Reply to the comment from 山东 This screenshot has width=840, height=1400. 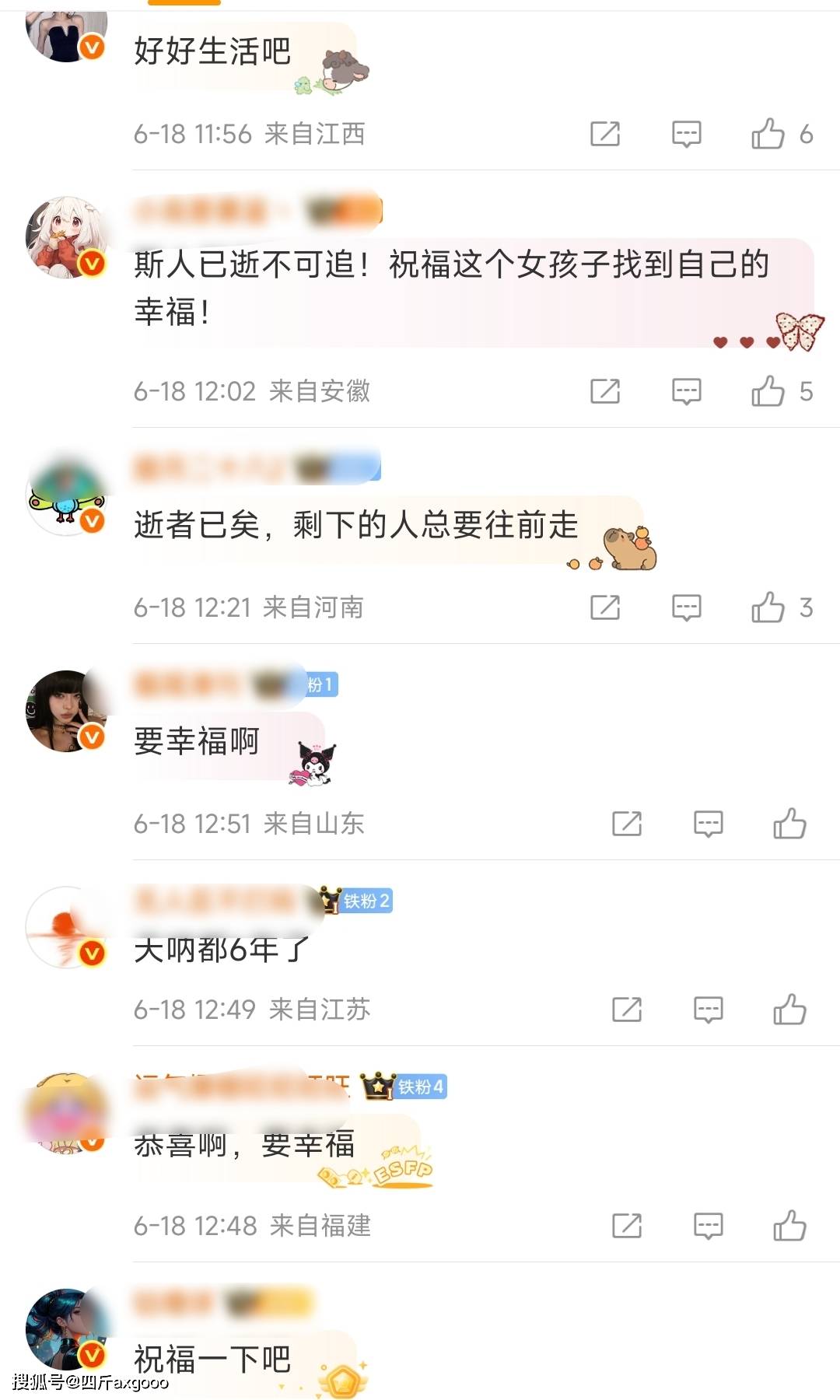click(708, 824)
